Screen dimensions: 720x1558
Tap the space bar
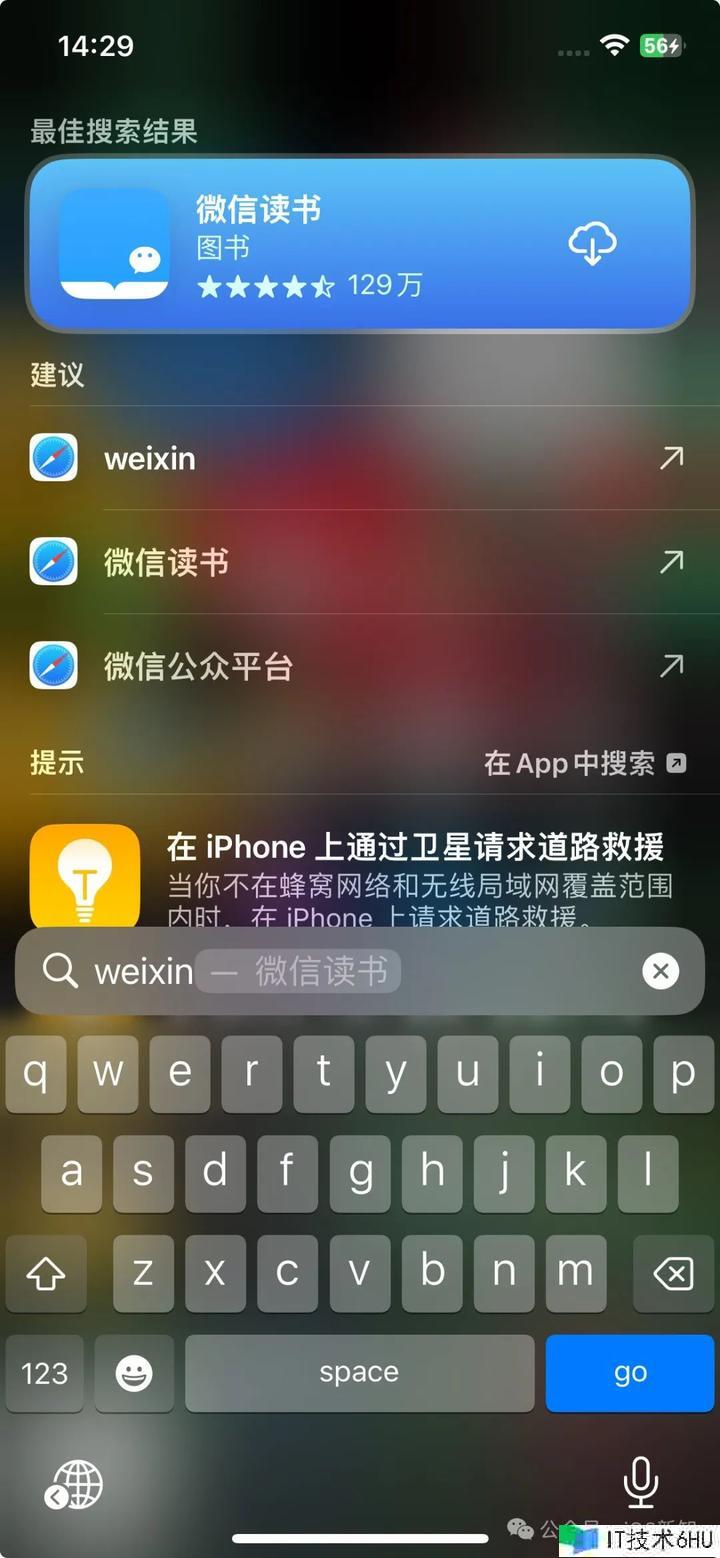359,1373
